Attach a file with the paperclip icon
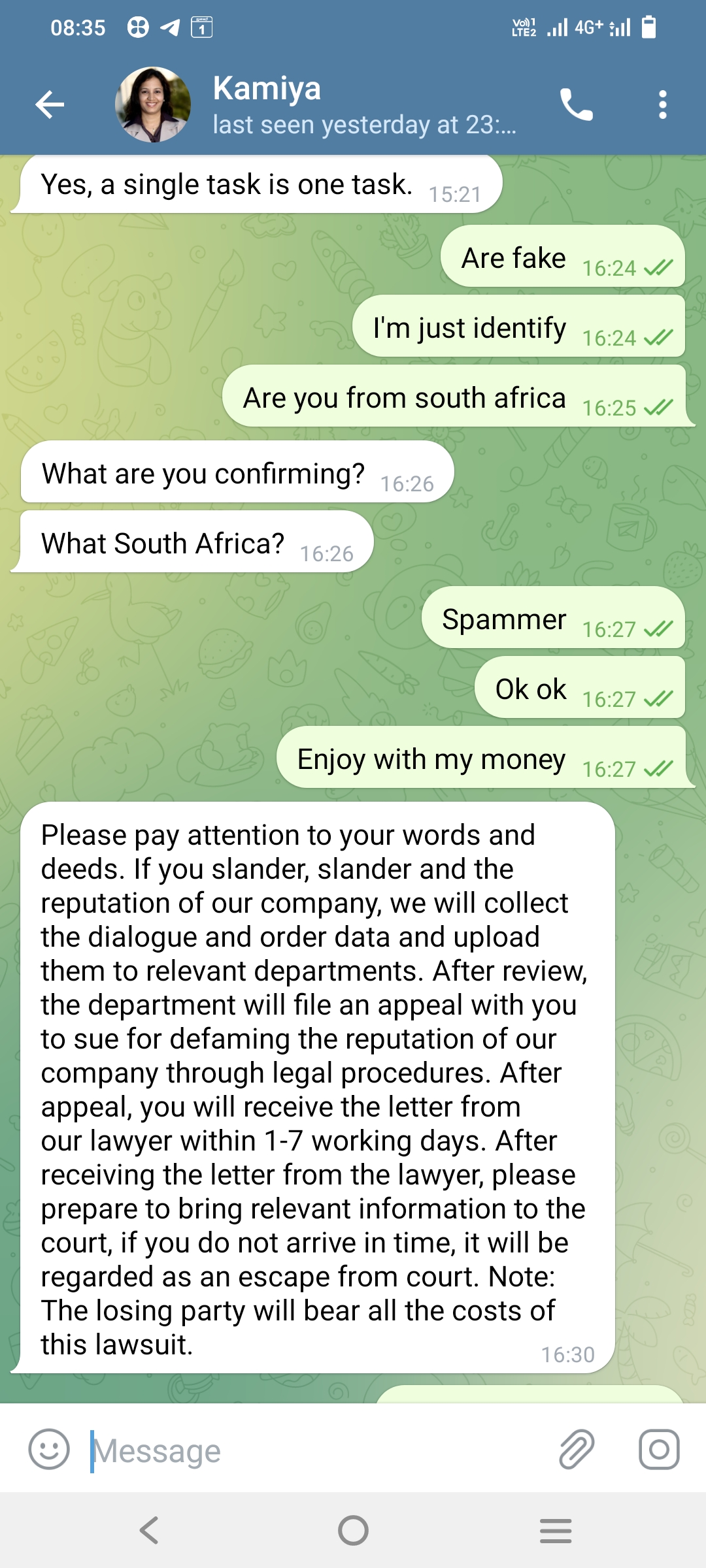The width and height of the screenshot is (706, 1568). click(x=577, y=1449)
